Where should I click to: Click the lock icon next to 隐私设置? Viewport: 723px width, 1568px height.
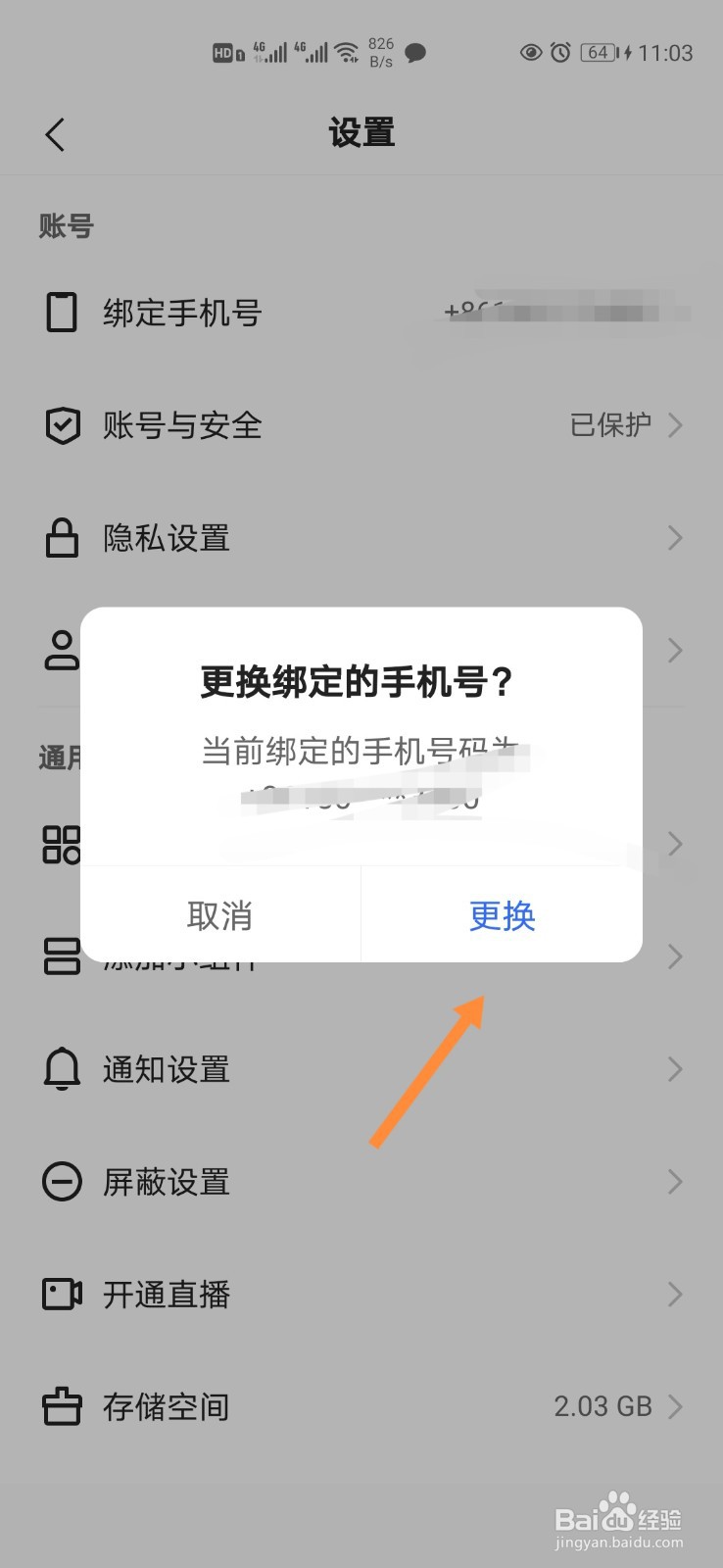[62, 538]
